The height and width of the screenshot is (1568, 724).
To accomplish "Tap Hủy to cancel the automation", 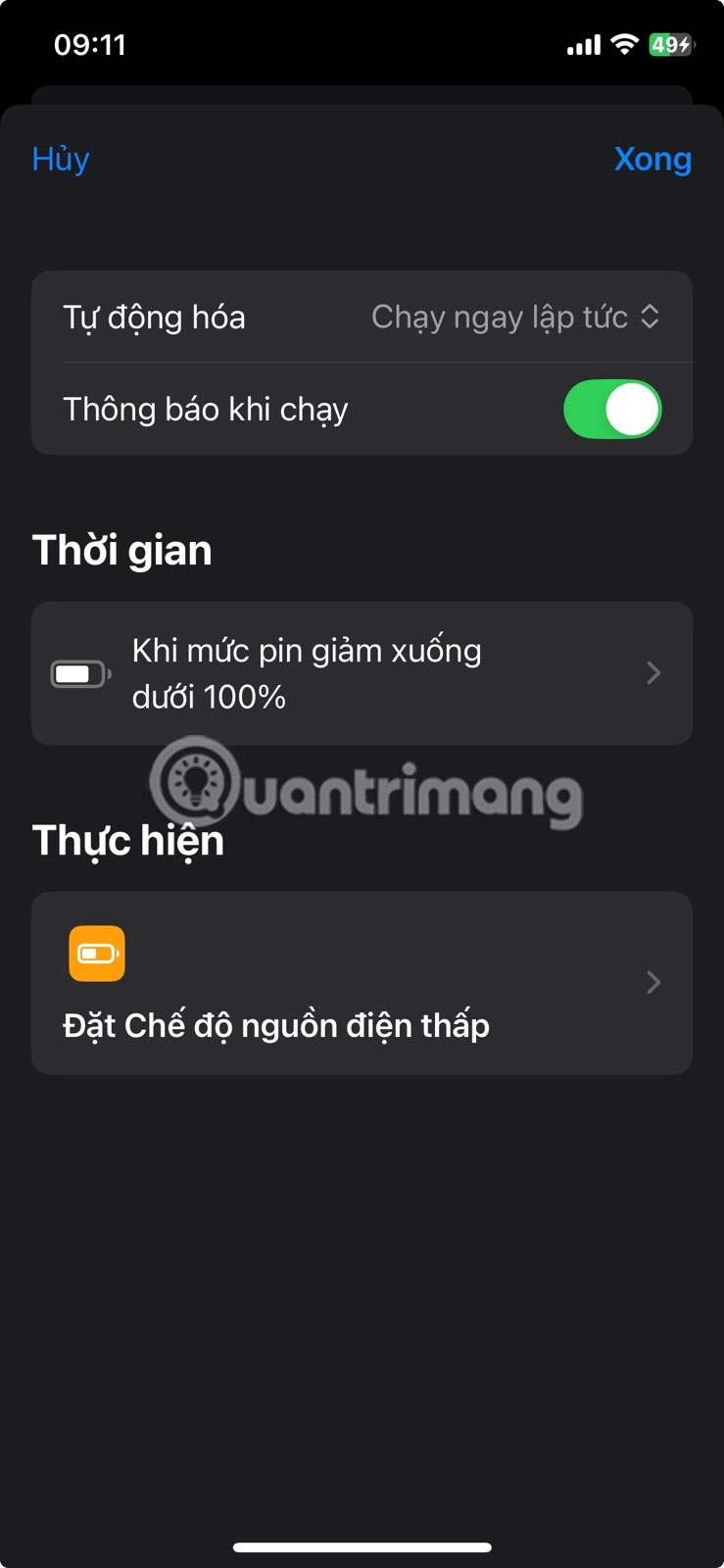I will click(x=61, y=159).
